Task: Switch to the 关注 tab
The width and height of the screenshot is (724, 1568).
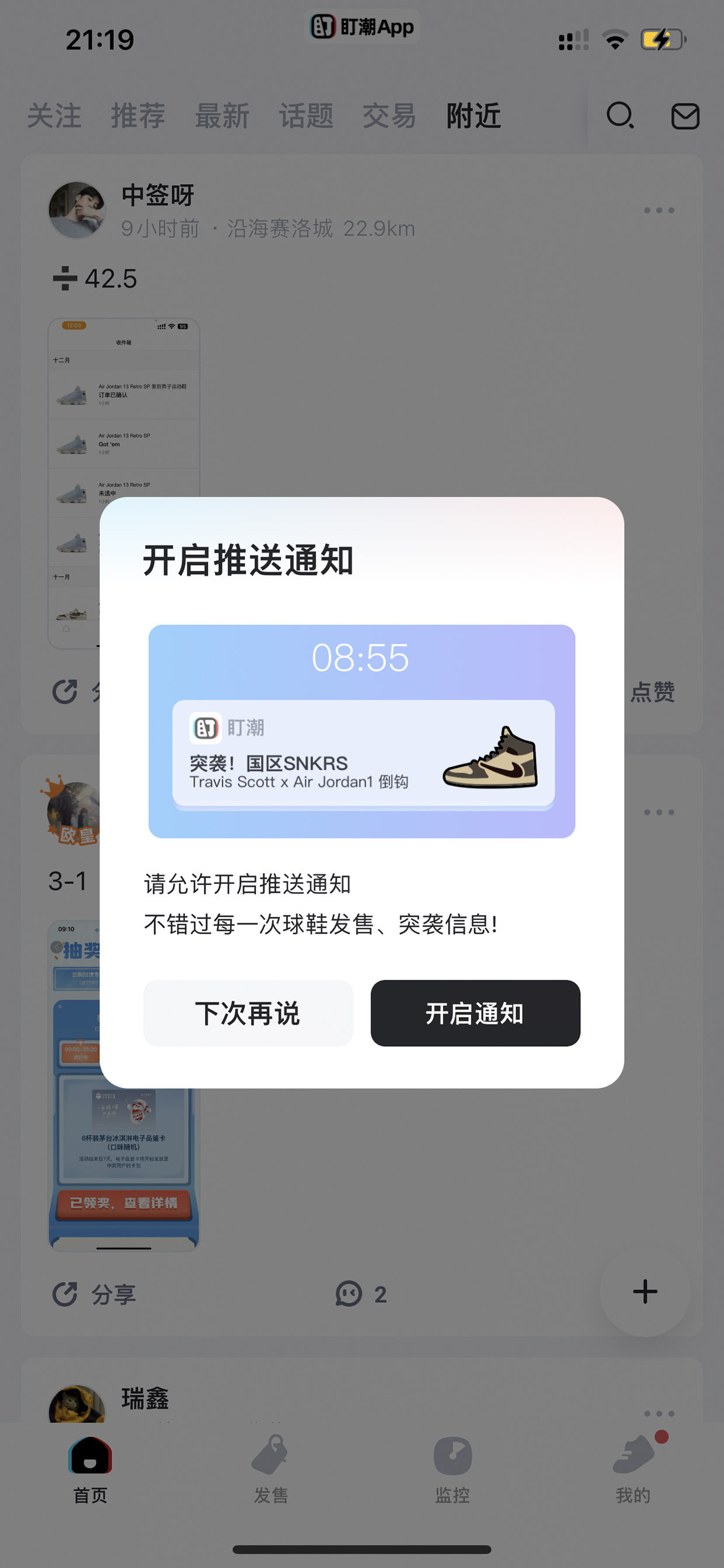Action: 54,116
